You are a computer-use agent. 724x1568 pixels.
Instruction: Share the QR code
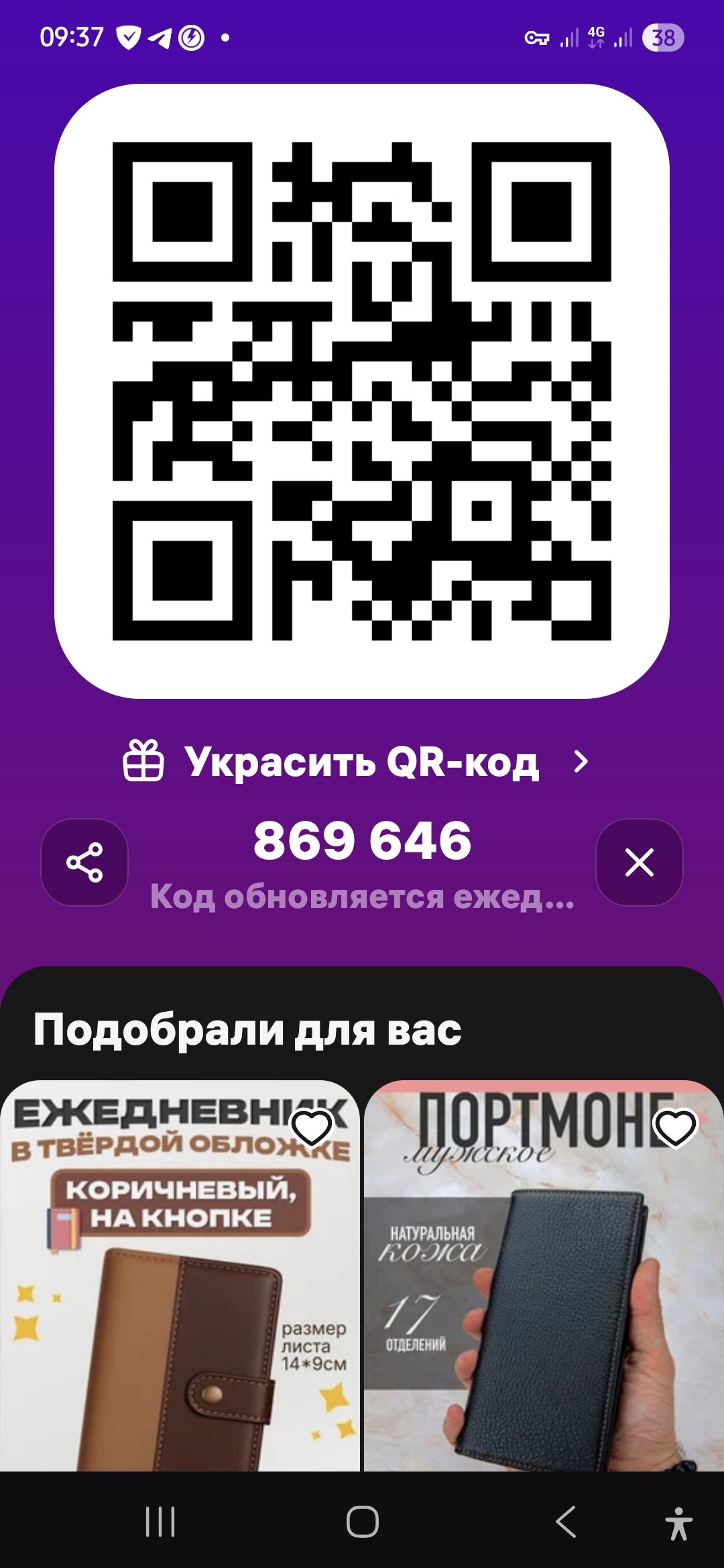coord(84,862)
